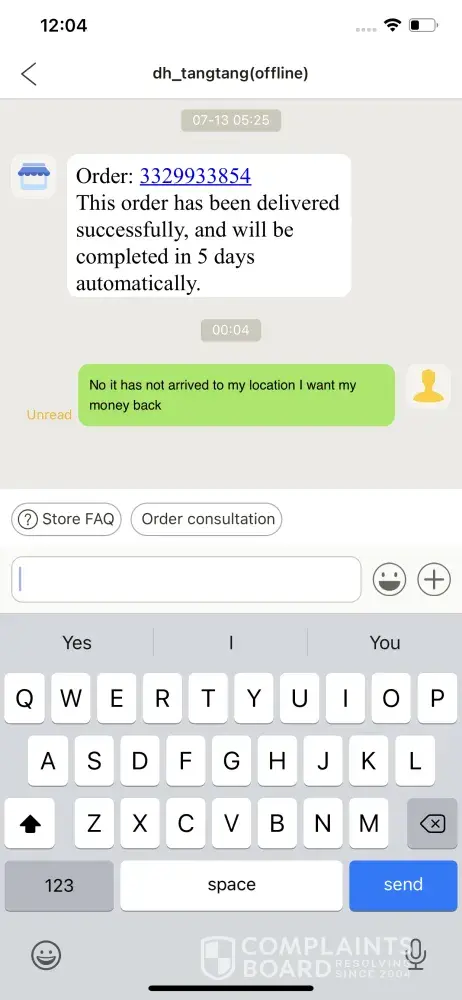The width and height of the screenshot is (462, 1000).
Task: Open the plus attachment menu
Action: click(x=434, y=580)
